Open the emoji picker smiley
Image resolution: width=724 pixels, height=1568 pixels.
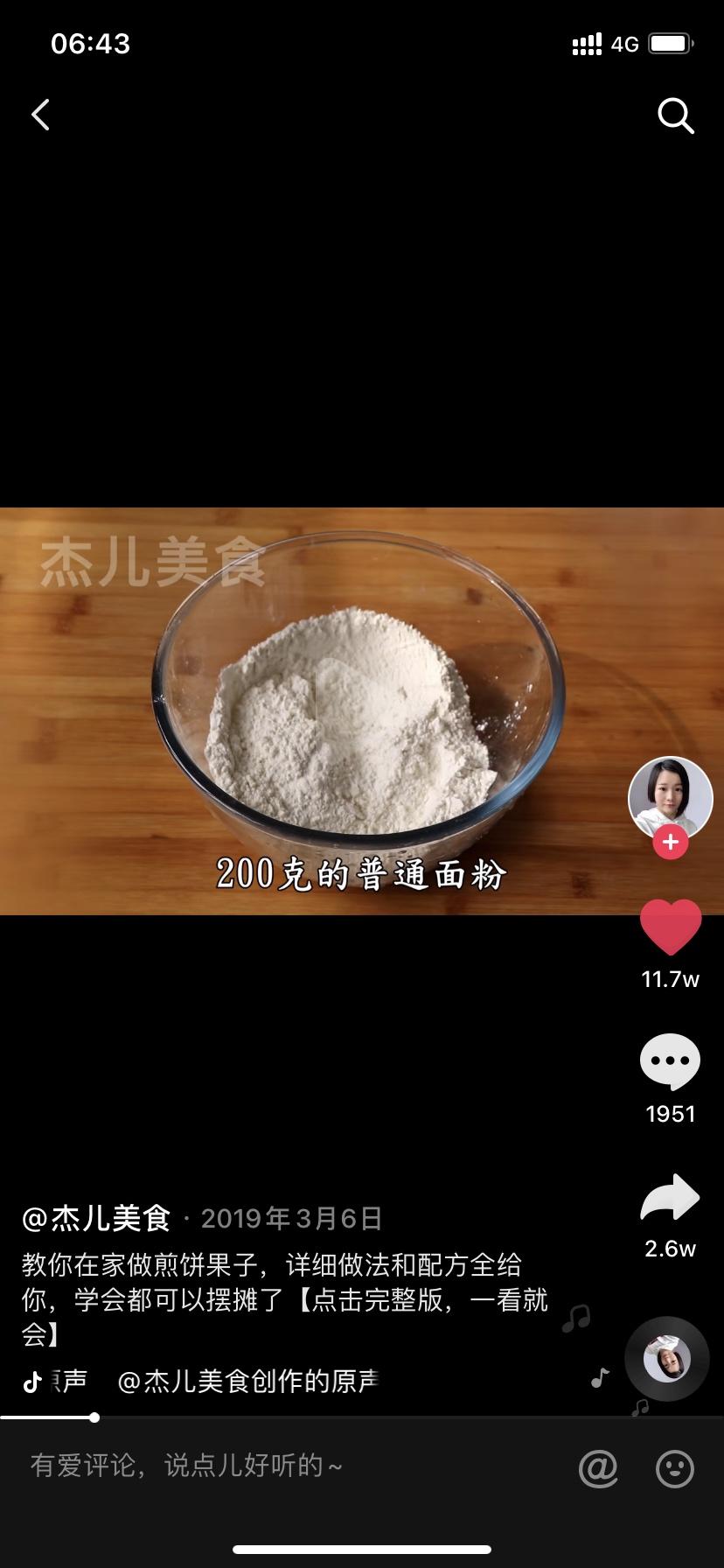coord(675,1467)
